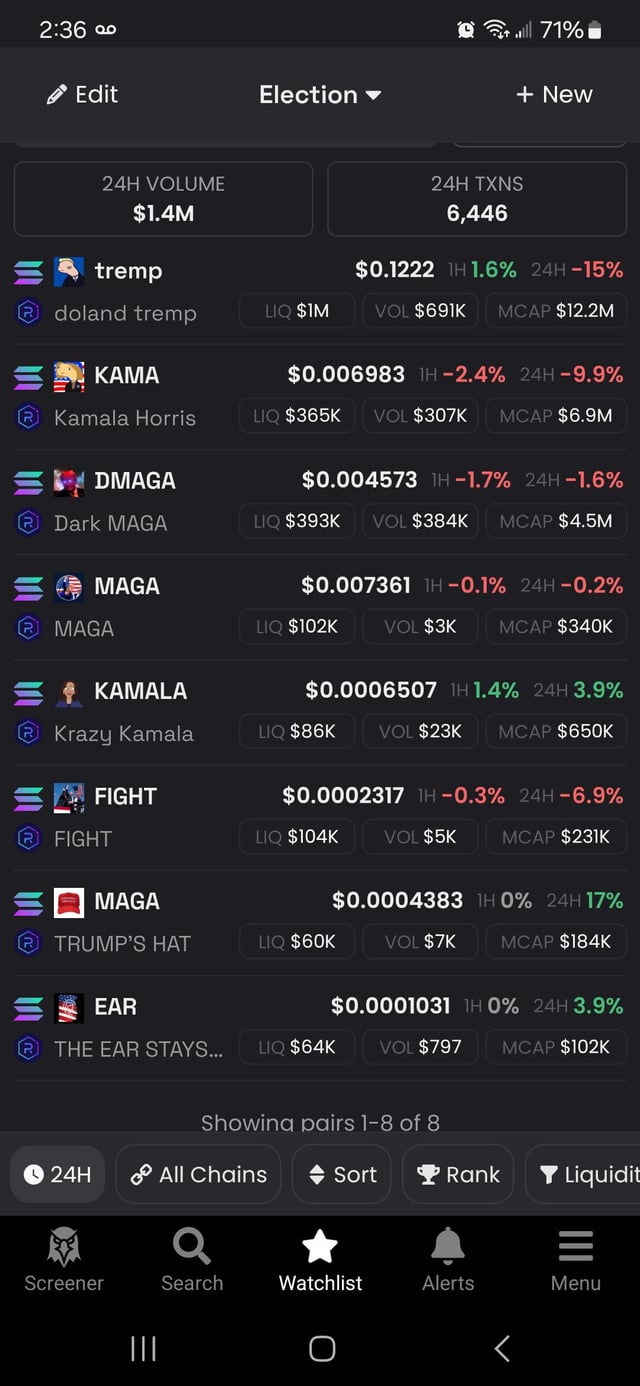Tap the Sort option chip
Image resolution: width=640 pixels, height=1386 pixels.
341,1174
